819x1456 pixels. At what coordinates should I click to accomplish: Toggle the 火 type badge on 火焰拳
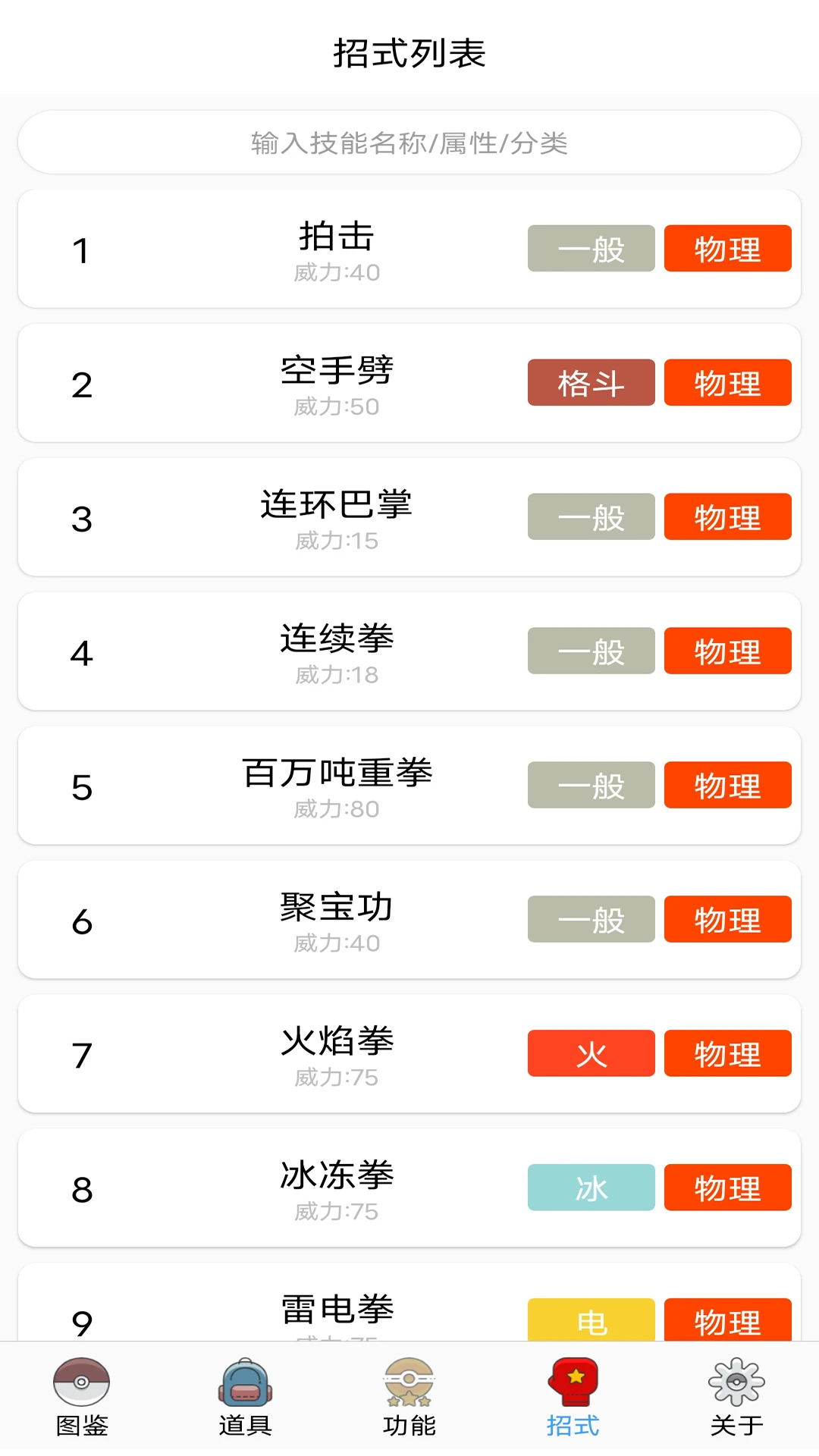coord(591,1053)
